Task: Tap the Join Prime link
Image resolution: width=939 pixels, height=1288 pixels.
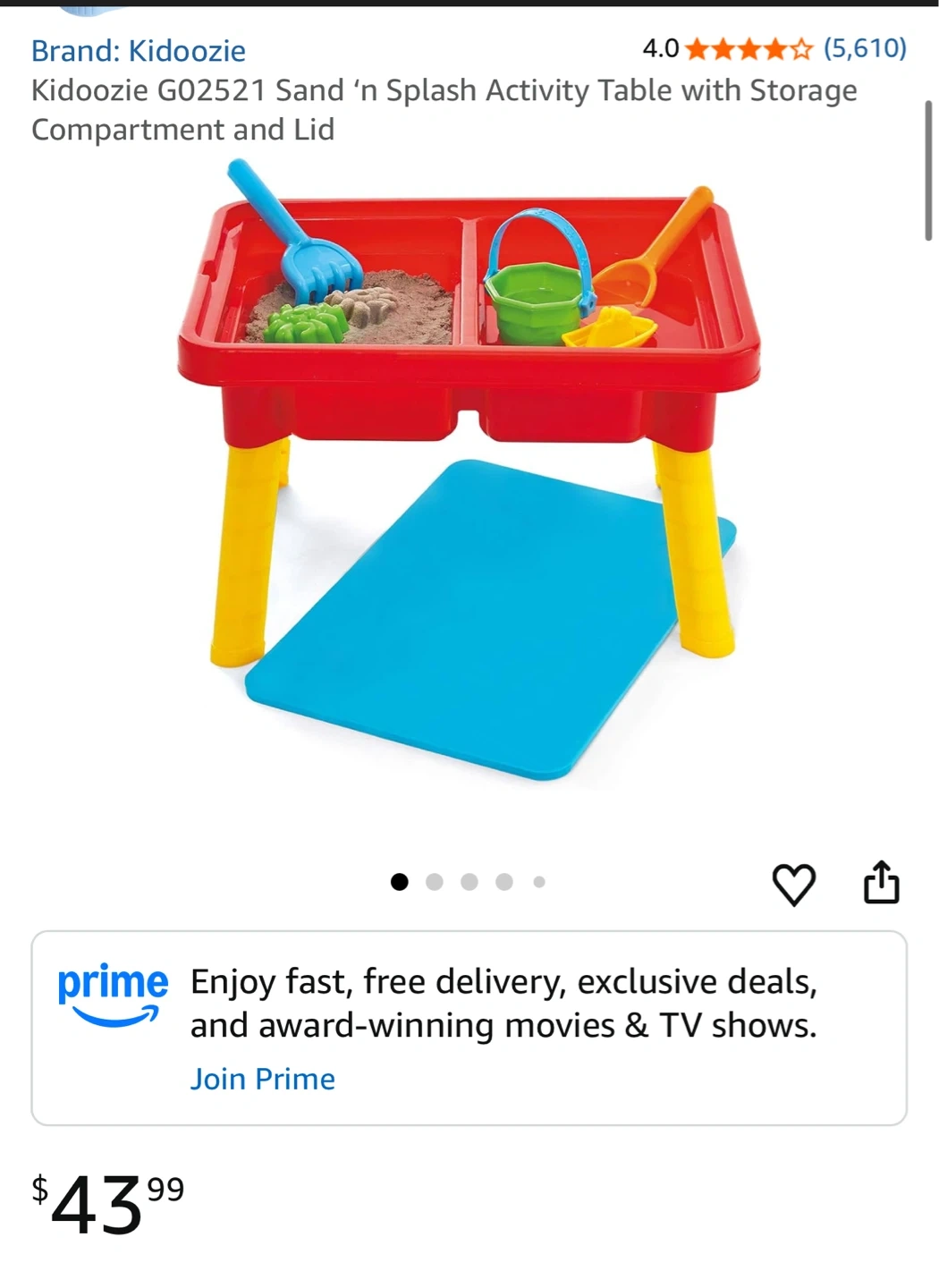Action: pos(263,1079)
